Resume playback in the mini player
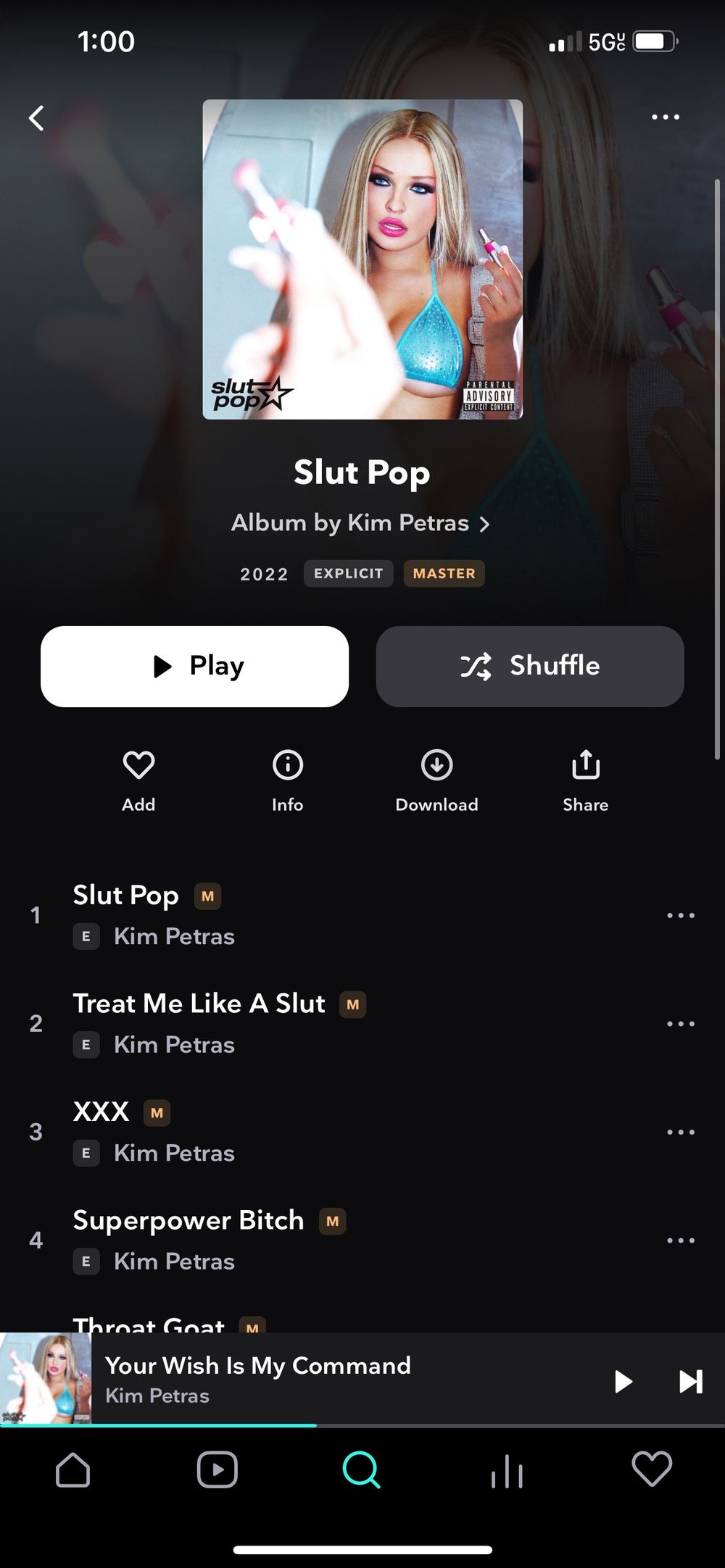 (623, 1381)
